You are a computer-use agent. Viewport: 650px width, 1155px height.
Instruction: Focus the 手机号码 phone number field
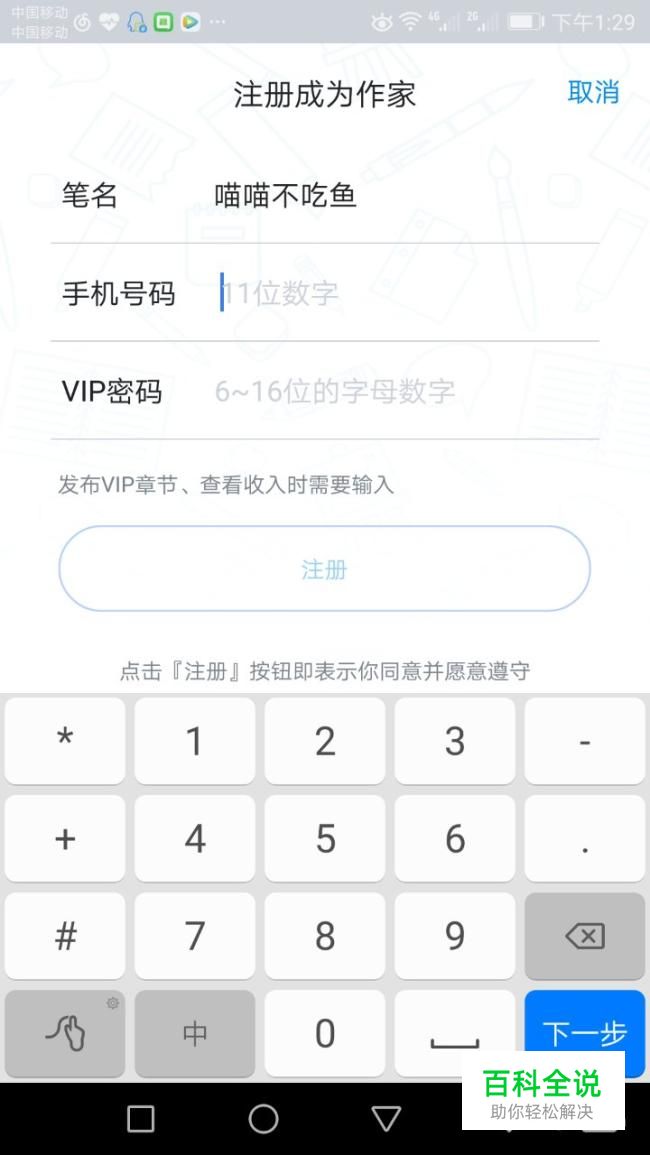point(400,294)
